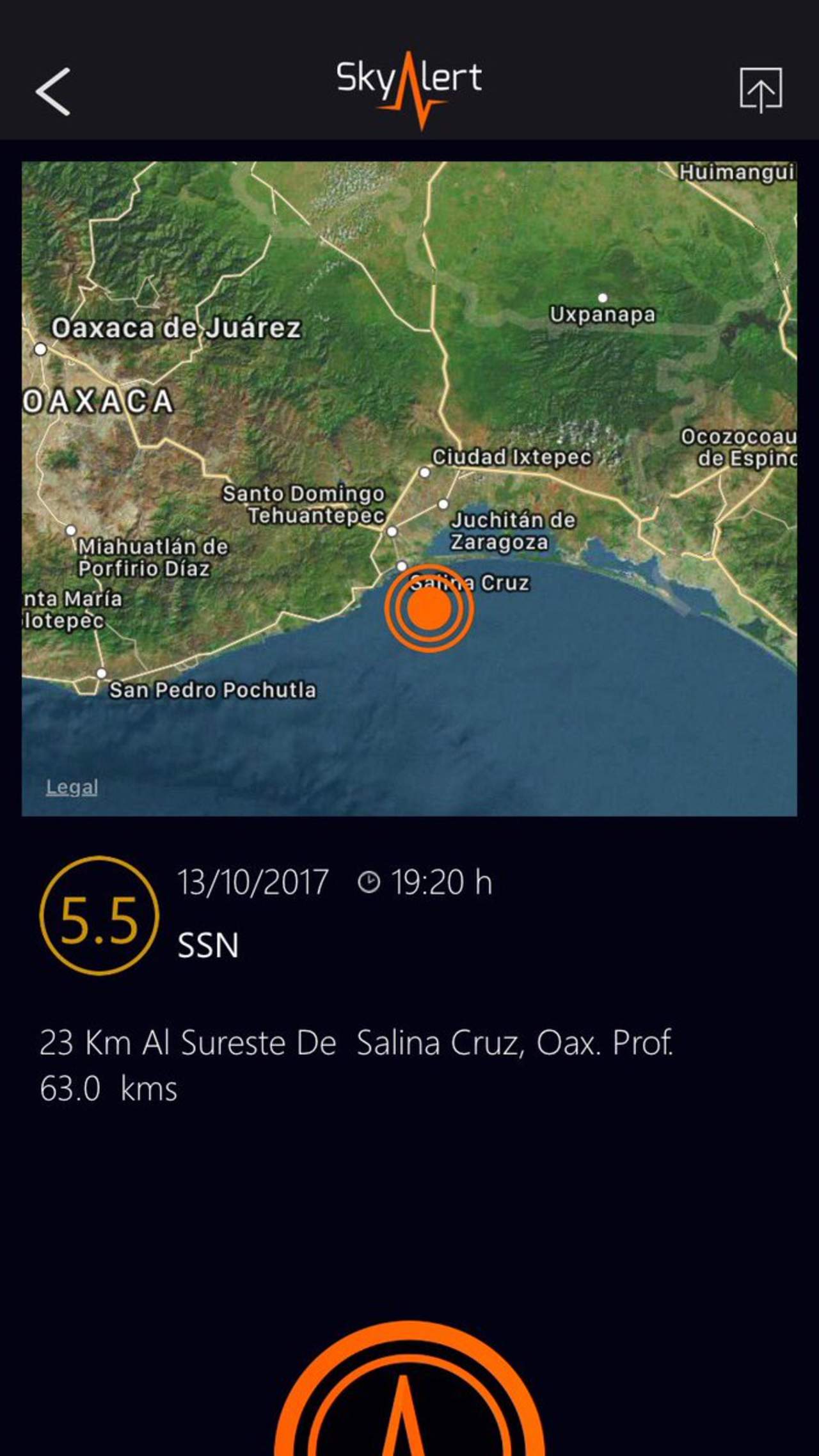Go back using the top-left arrow
This screenshot has width=819, height=1456.
[x=52, y=92]
